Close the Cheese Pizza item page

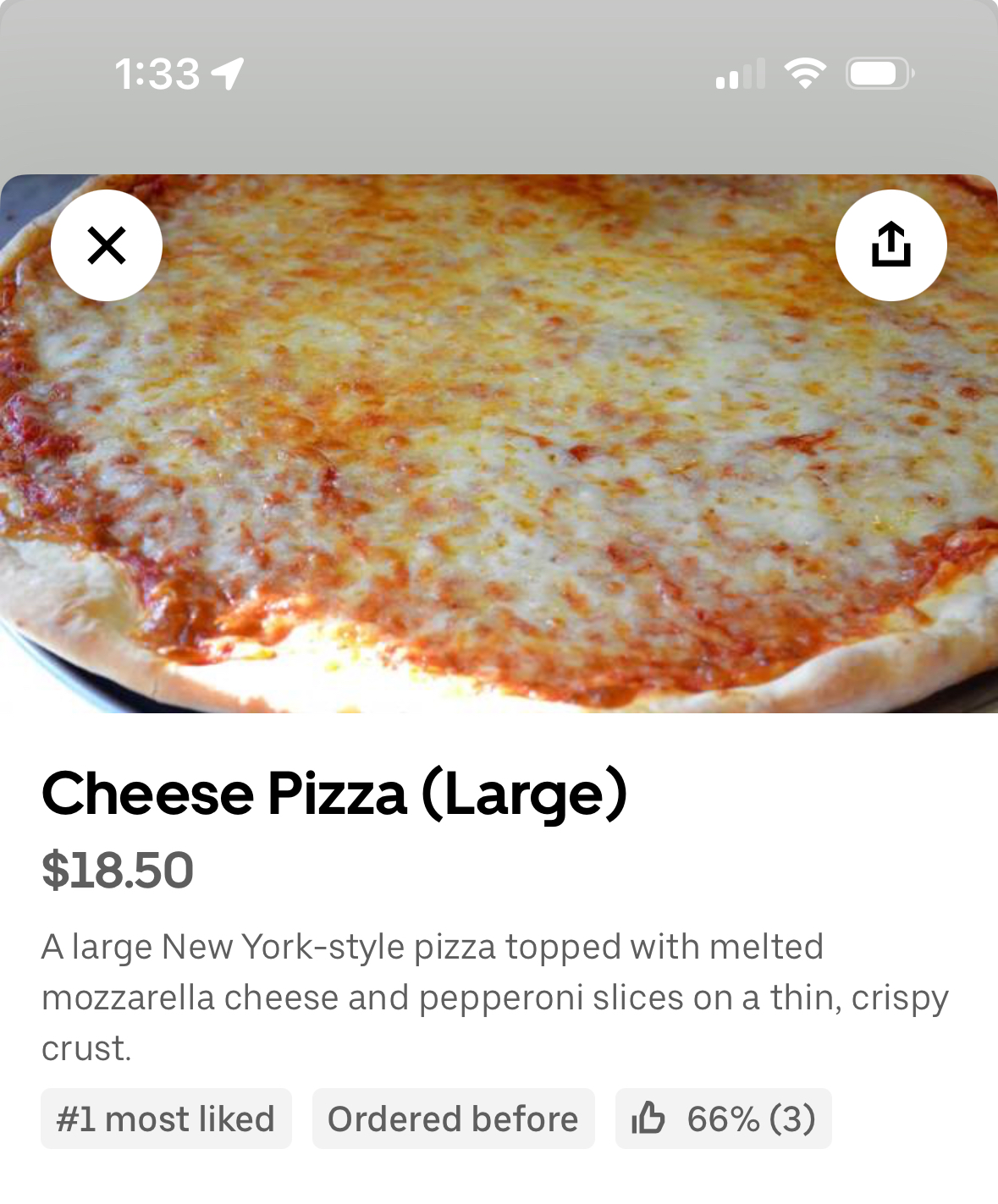(x=107, y=245)
